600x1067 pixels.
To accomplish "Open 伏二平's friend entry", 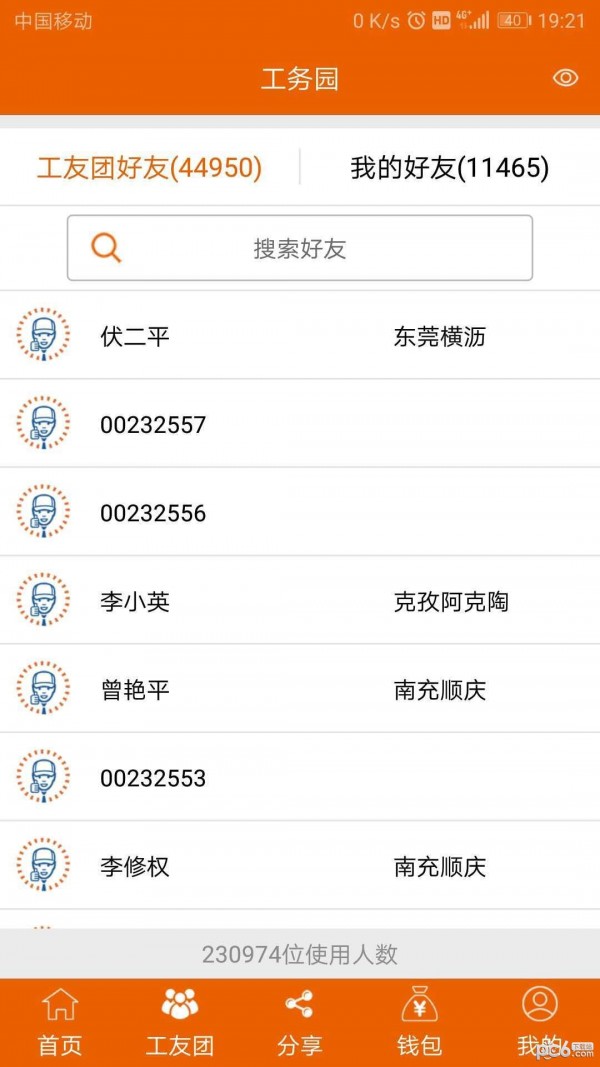I will coord(300,336).
